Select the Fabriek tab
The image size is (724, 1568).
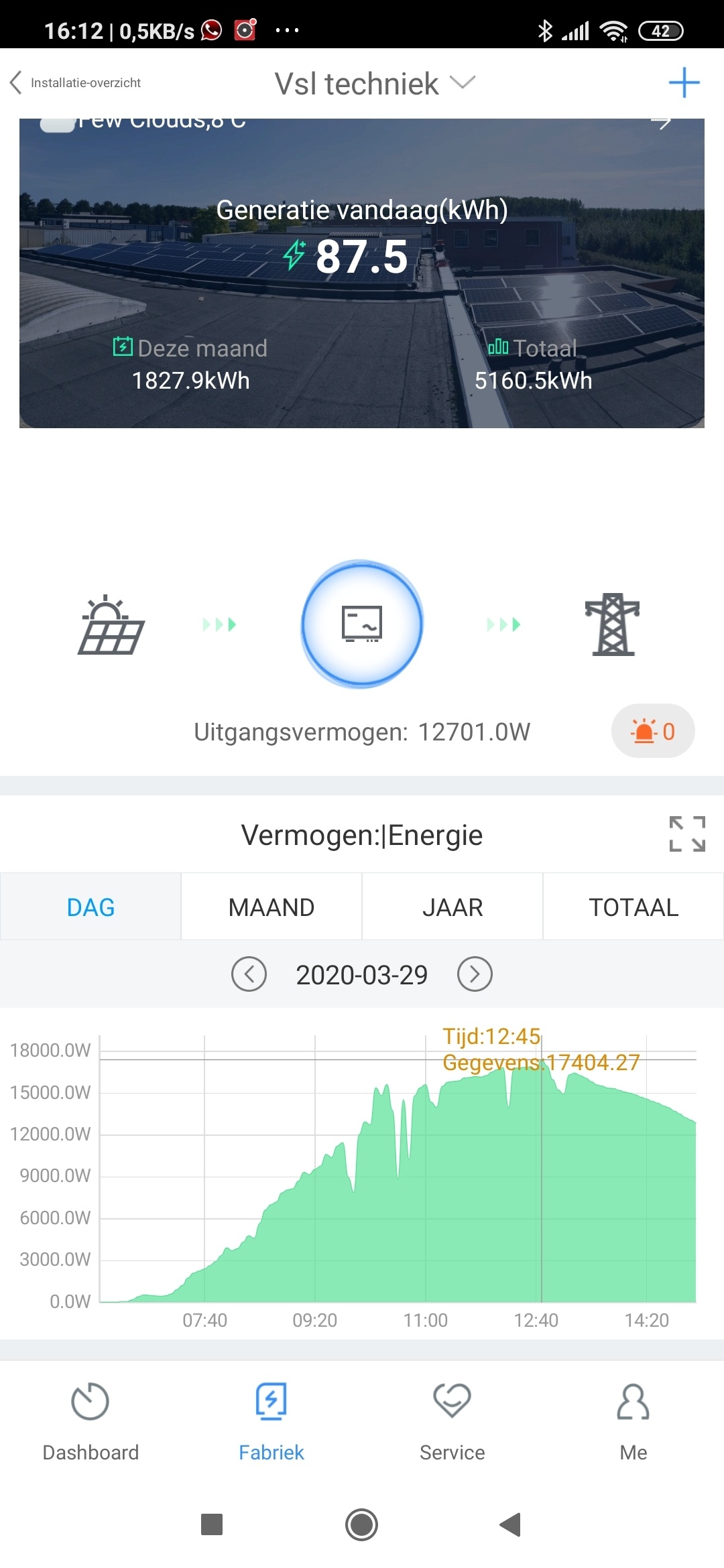(271, 1421)
